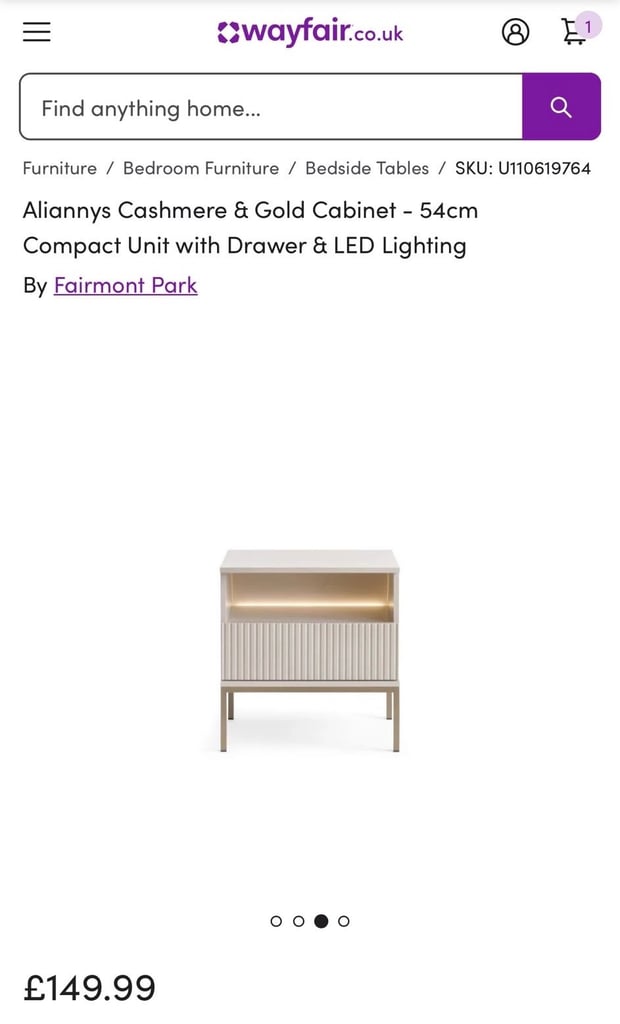Go to Furniture breadcrumb

point(60,168)
